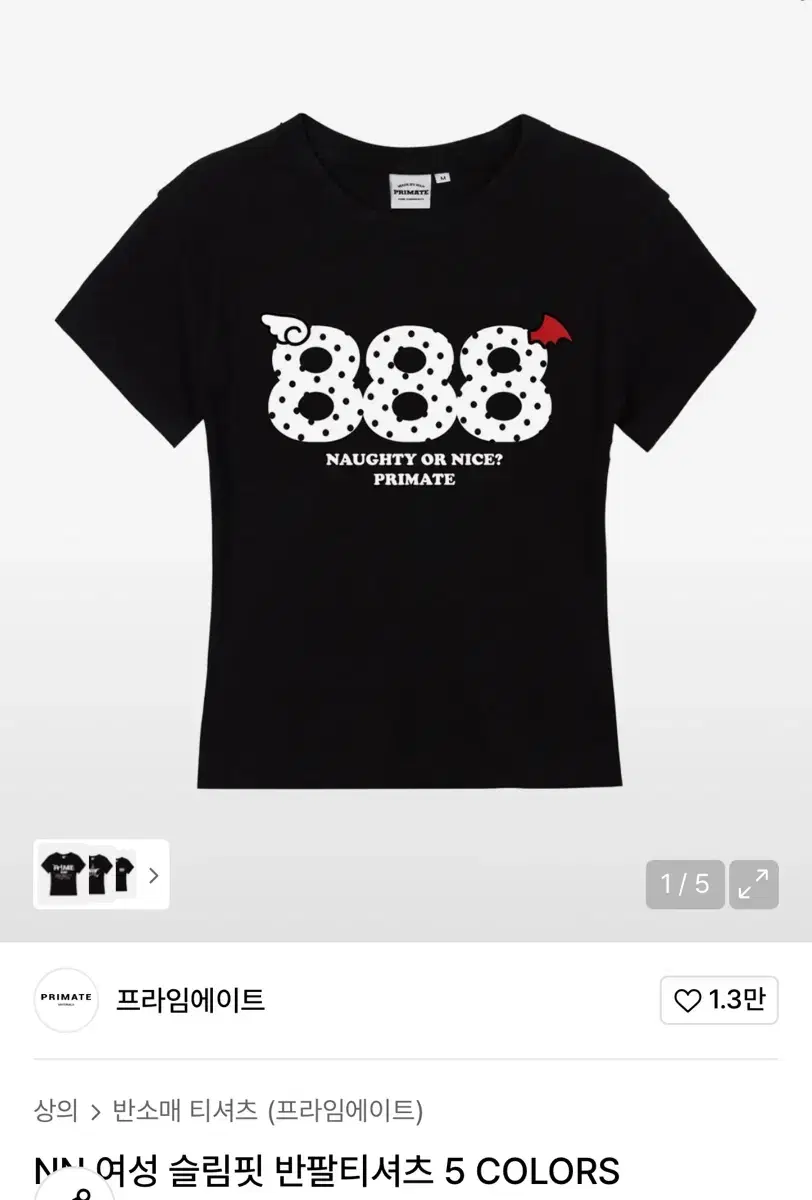Open fullscreen view with the expand arrows icon
This screenshot has height=1200, width=812.
click(x=753, y=884)
